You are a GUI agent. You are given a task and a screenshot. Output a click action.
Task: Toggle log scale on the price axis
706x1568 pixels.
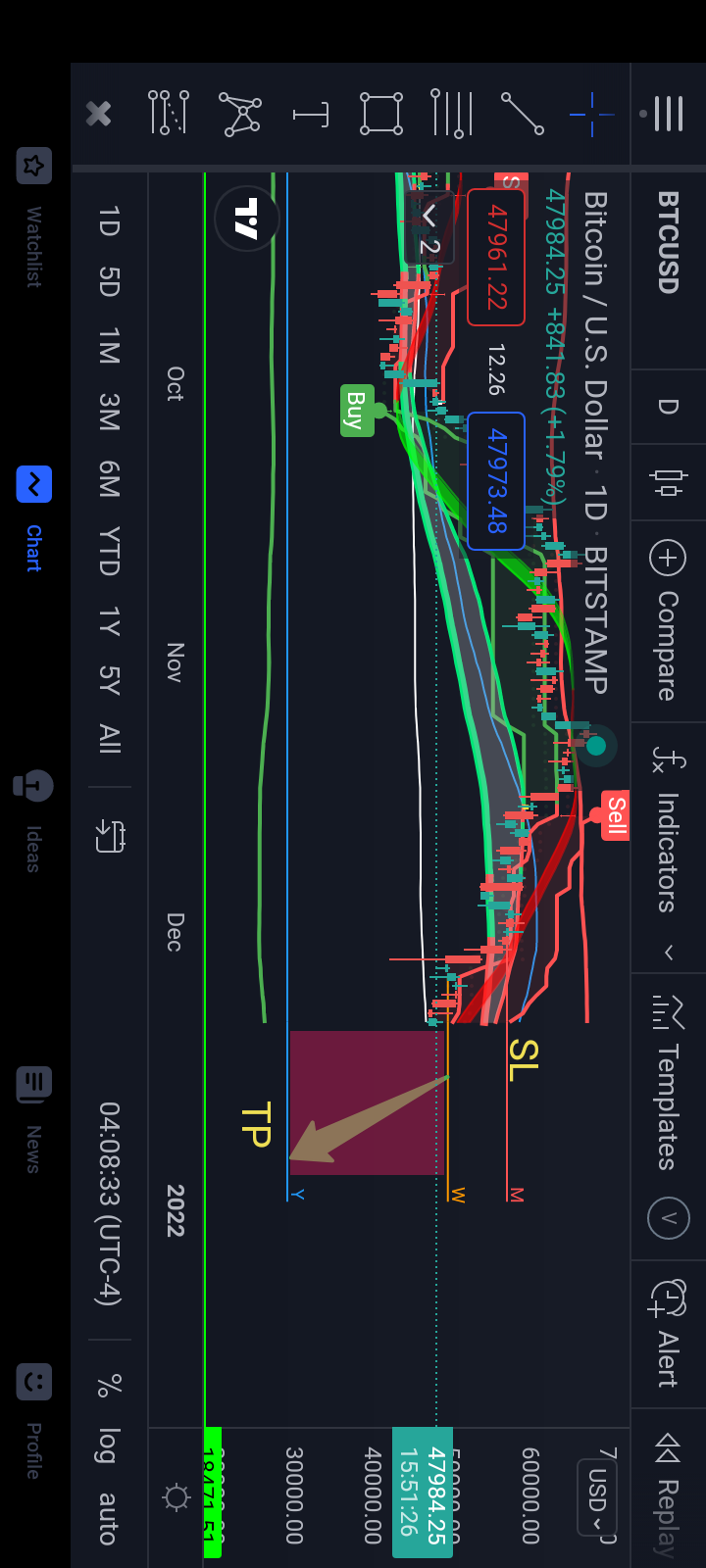pyautogui.click(x=109, y=1445)
